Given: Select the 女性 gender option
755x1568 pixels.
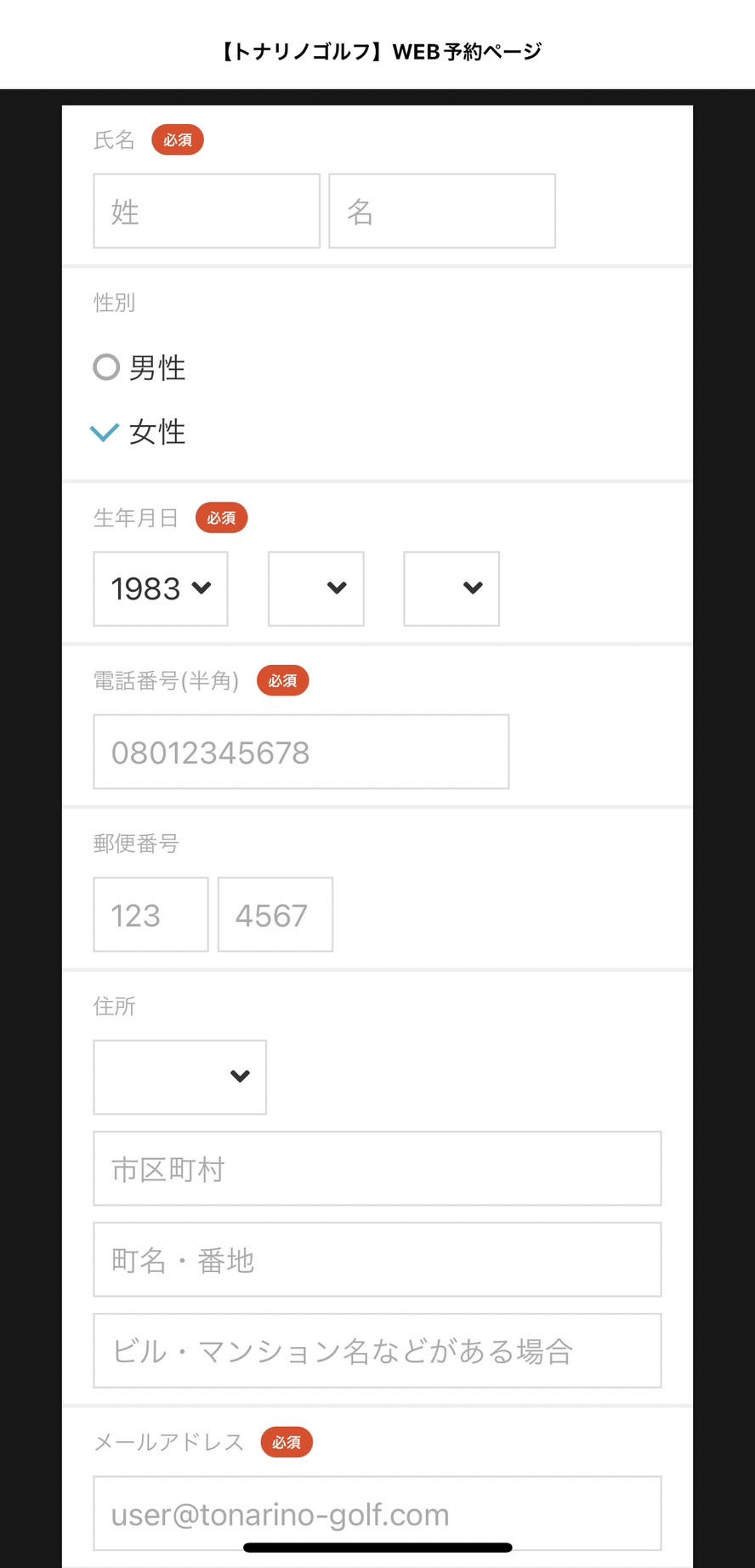Looking at the screenshot, I should pyautogui.click(x=139, y=432).
